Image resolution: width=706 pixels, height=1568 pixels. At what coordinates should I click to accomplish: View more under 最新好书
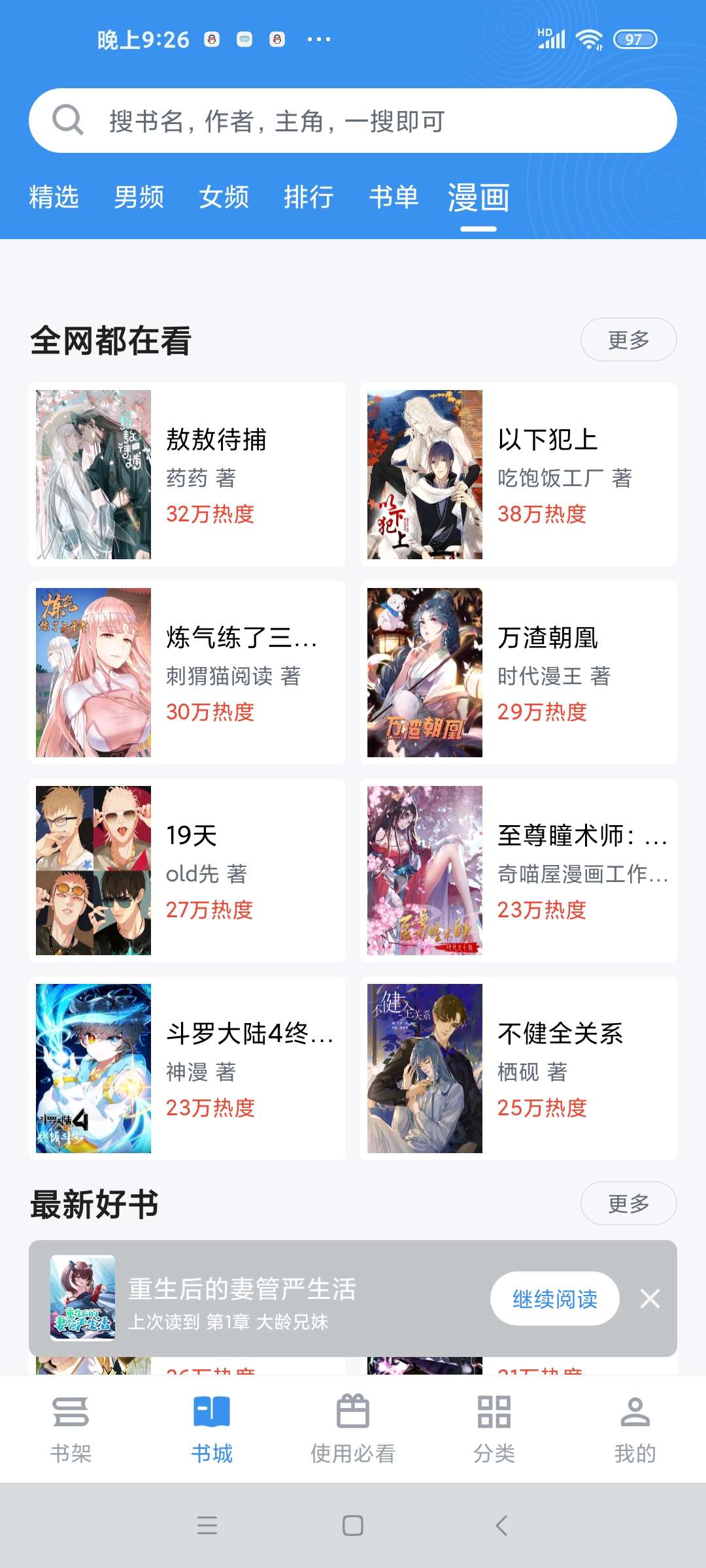[x=628, y=1203]
